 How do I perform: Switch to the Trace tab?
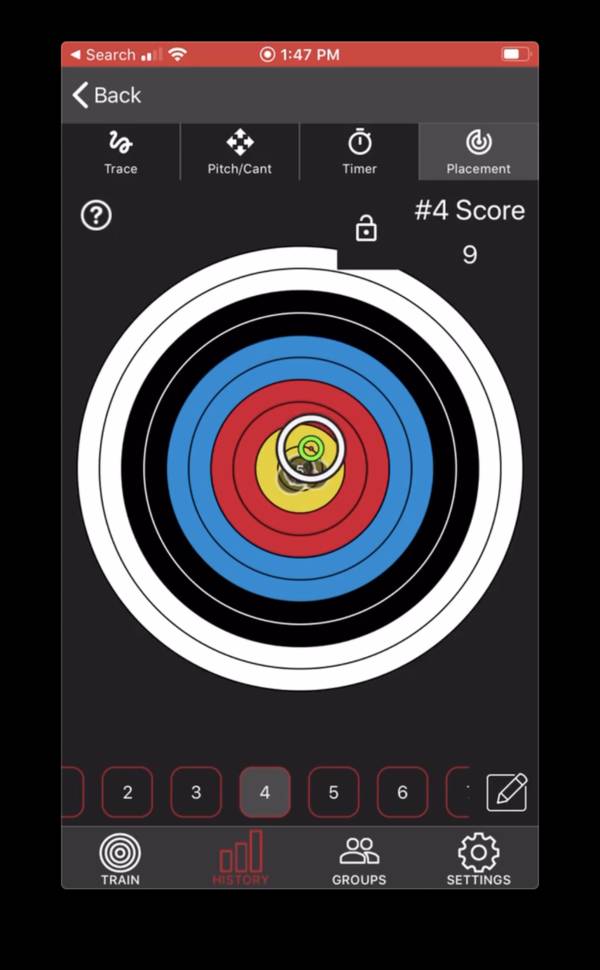click(x=120, y=152)
